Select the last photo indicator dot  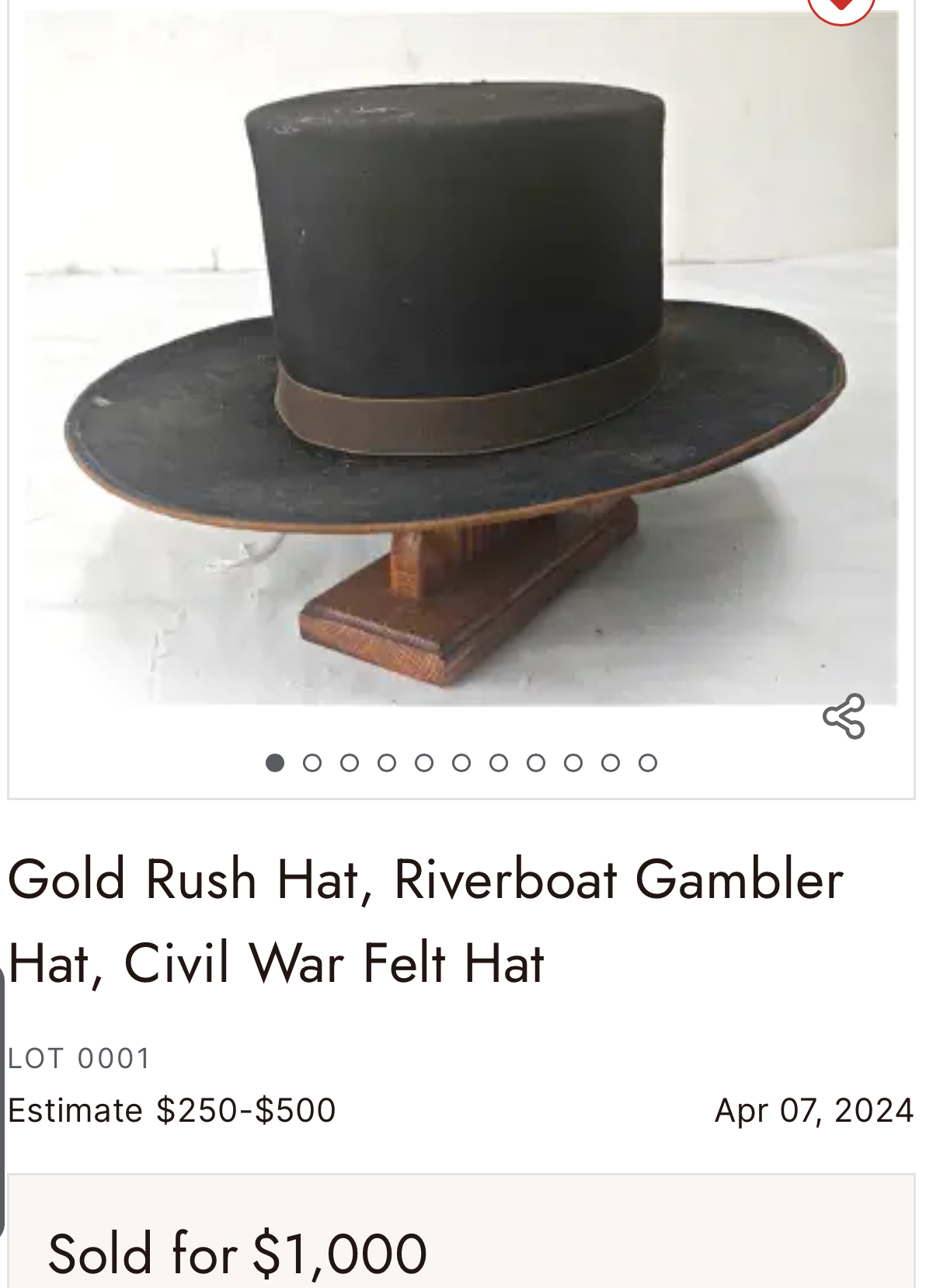pos(648,763)
